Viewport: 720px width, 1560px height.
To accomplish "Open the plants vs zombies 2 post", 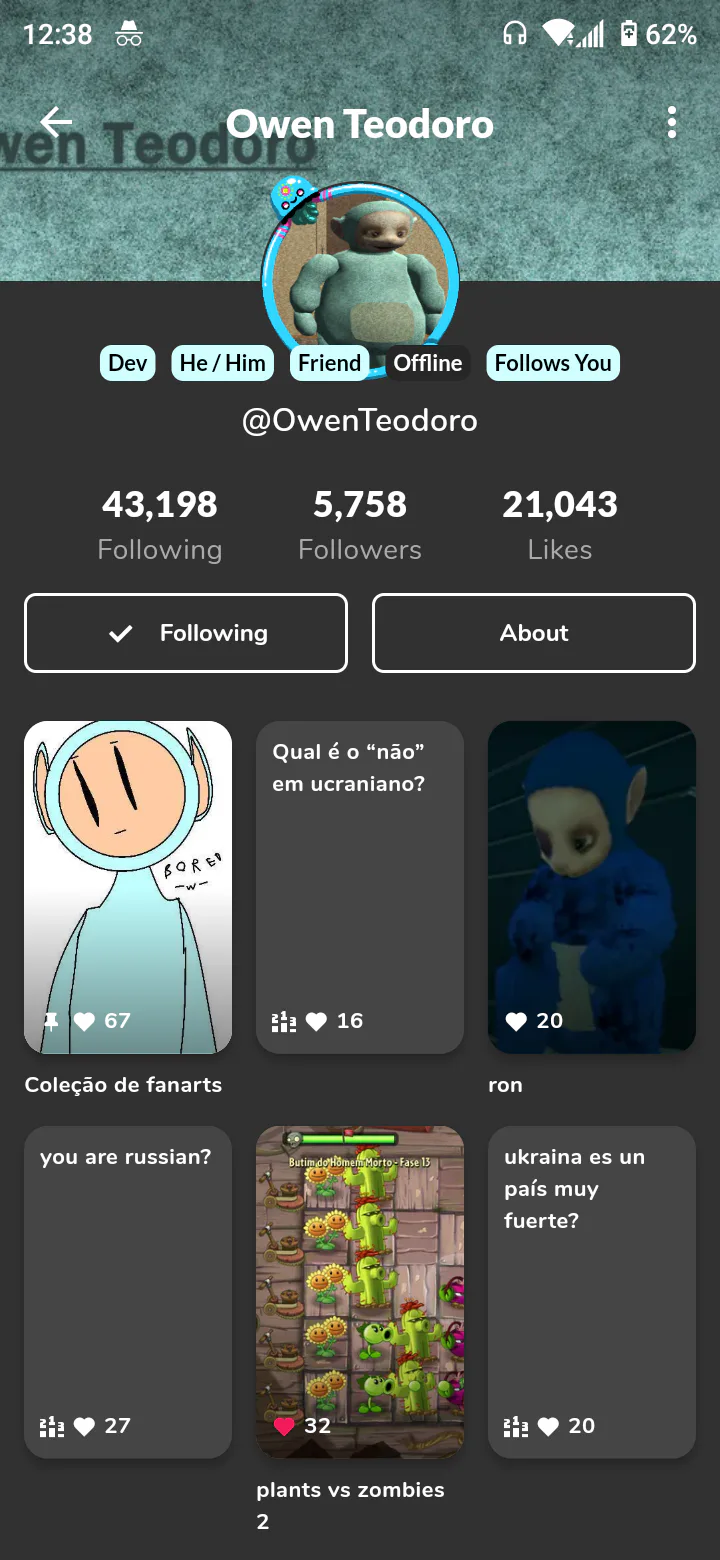I will 360,1291.
